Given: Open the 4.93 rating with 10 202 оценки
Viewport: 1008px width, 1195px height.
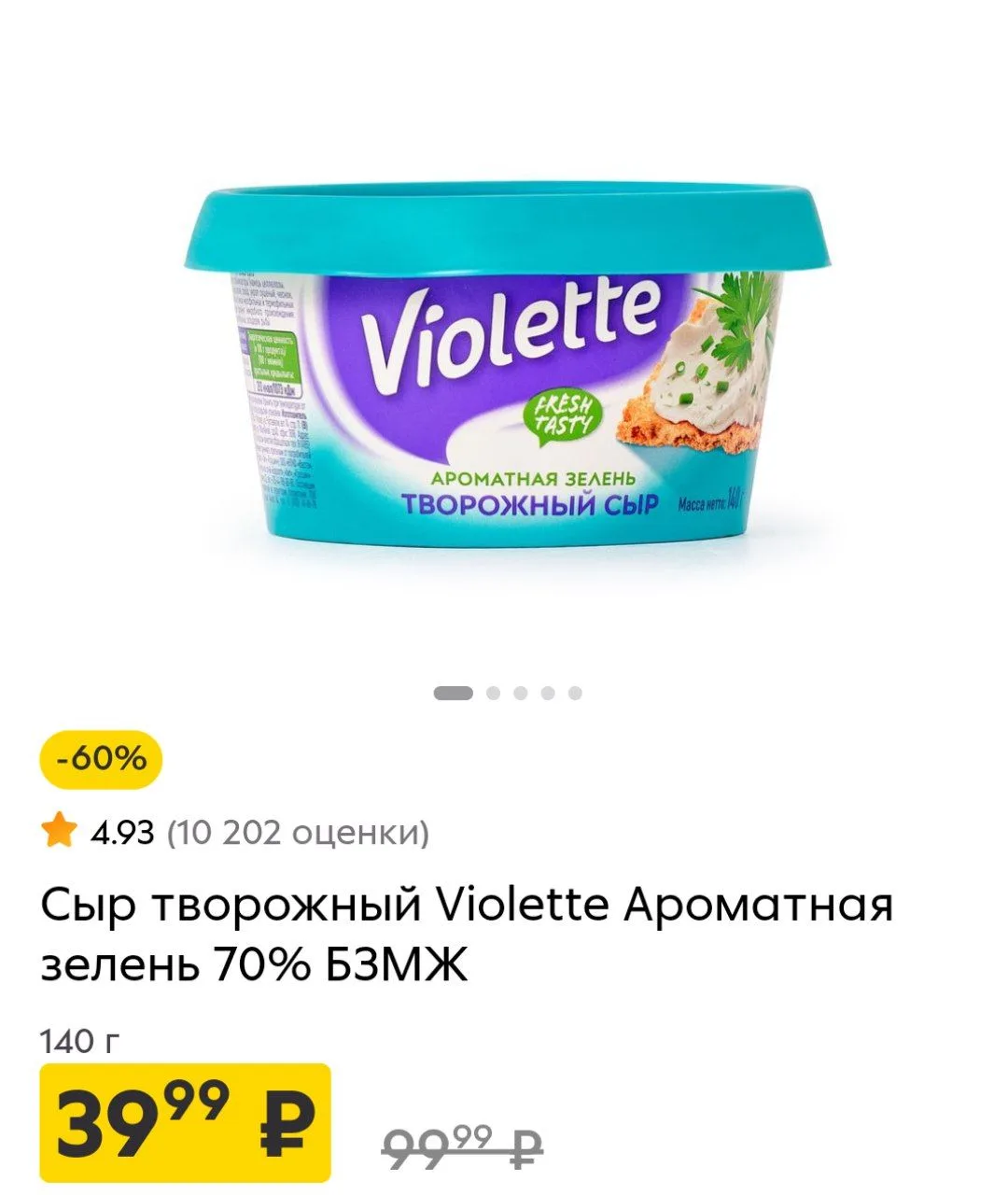Looking at the screenshot, I should point(235,831).
